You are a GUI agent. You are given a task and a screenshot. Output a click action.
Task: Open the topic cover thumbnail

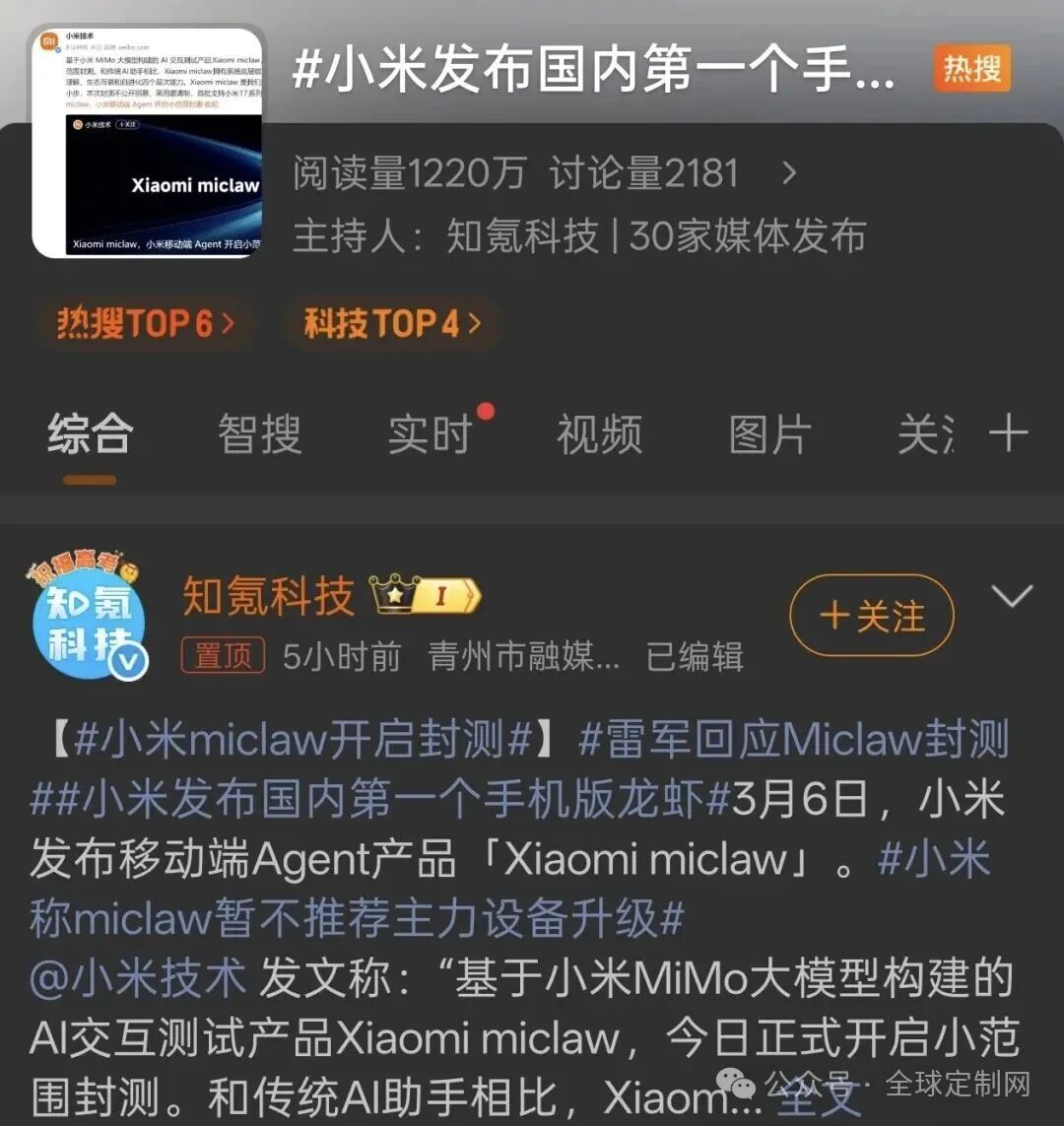pos(150,143)
